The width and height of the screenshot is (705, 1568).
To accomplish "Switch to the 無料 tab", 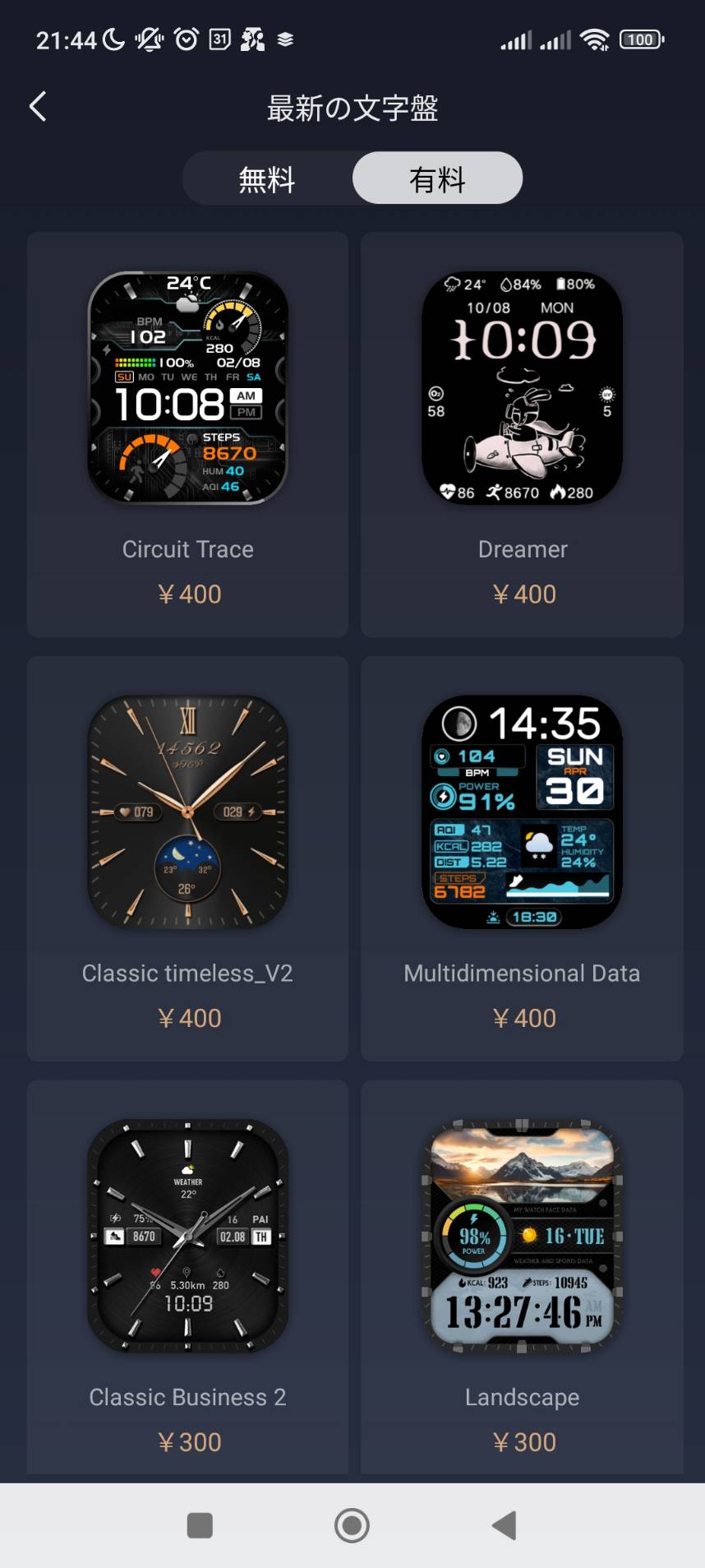I will pyautogui.click(x=267, y=178).
